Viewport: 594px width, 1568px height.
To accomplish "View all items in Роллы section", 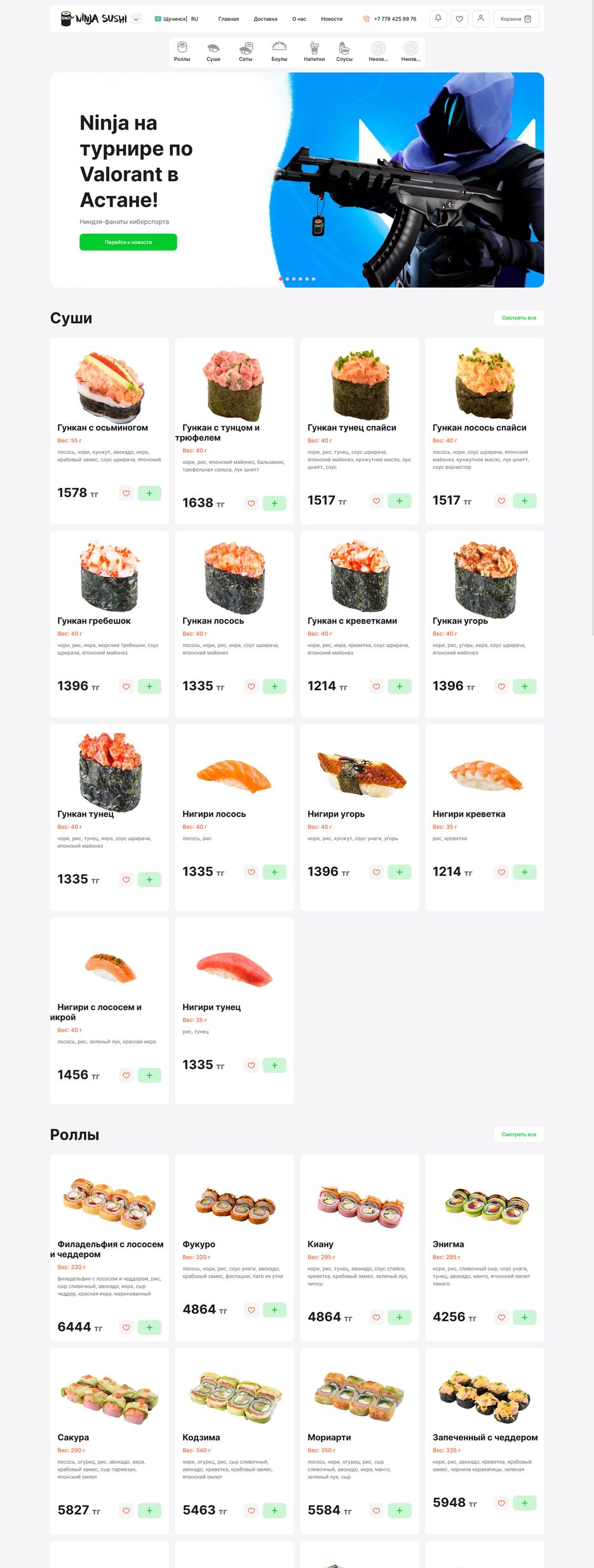I will (x=518, y=1135).
